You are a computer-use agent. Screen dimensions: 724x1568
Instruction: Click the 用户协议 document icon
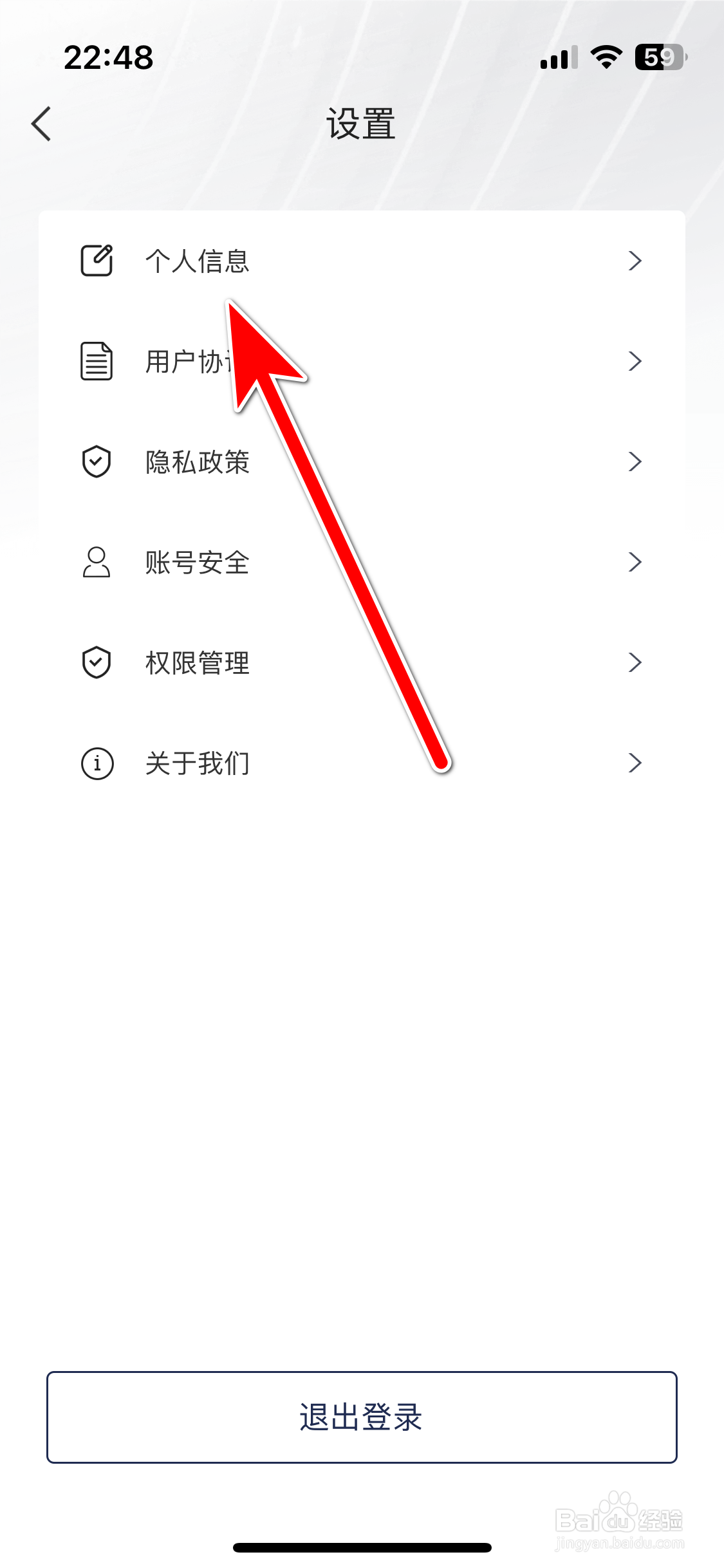tap(95, 361)
